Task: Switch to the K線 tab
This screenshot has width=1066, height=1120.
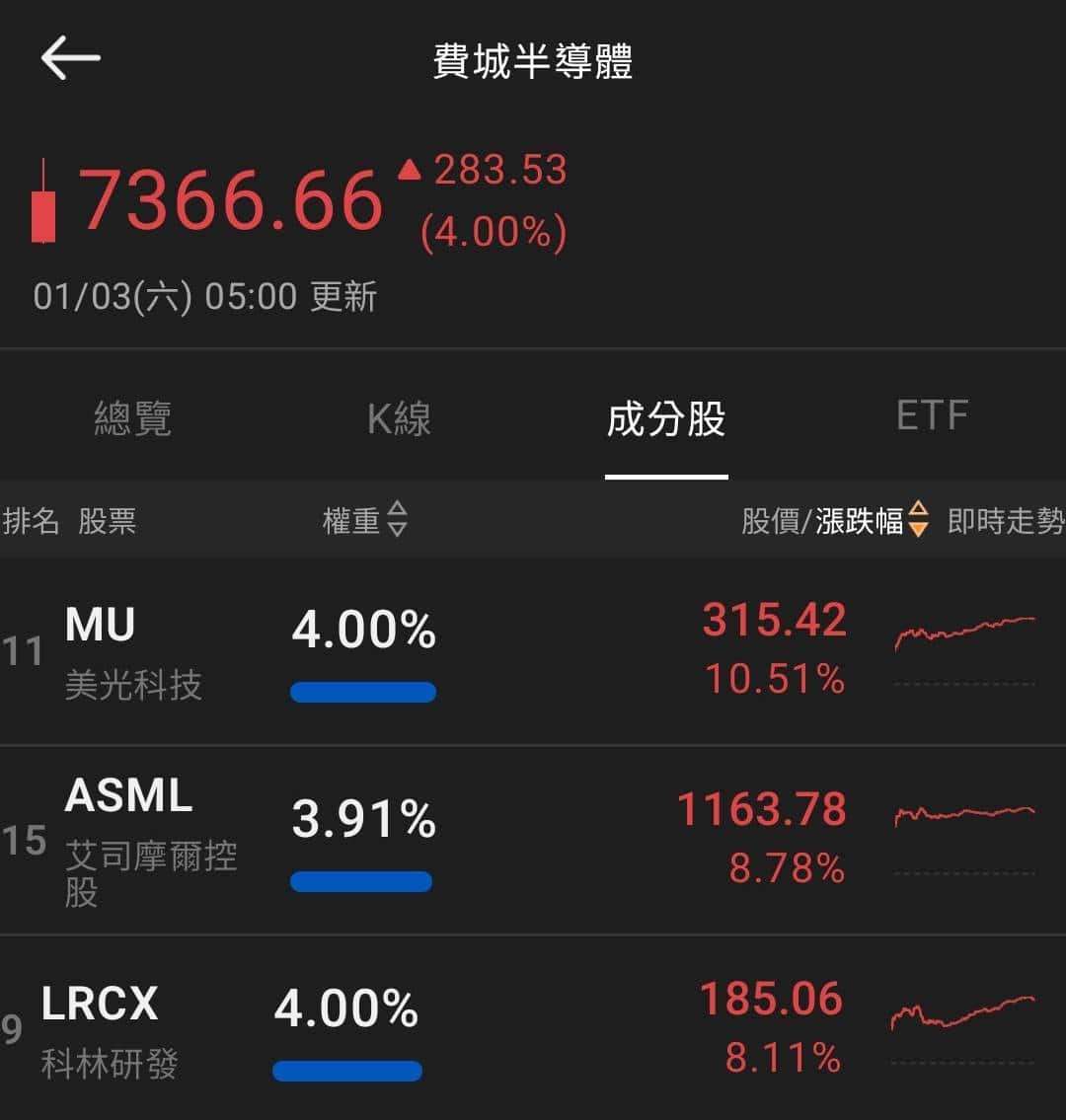Action: [x=400, y=418]
